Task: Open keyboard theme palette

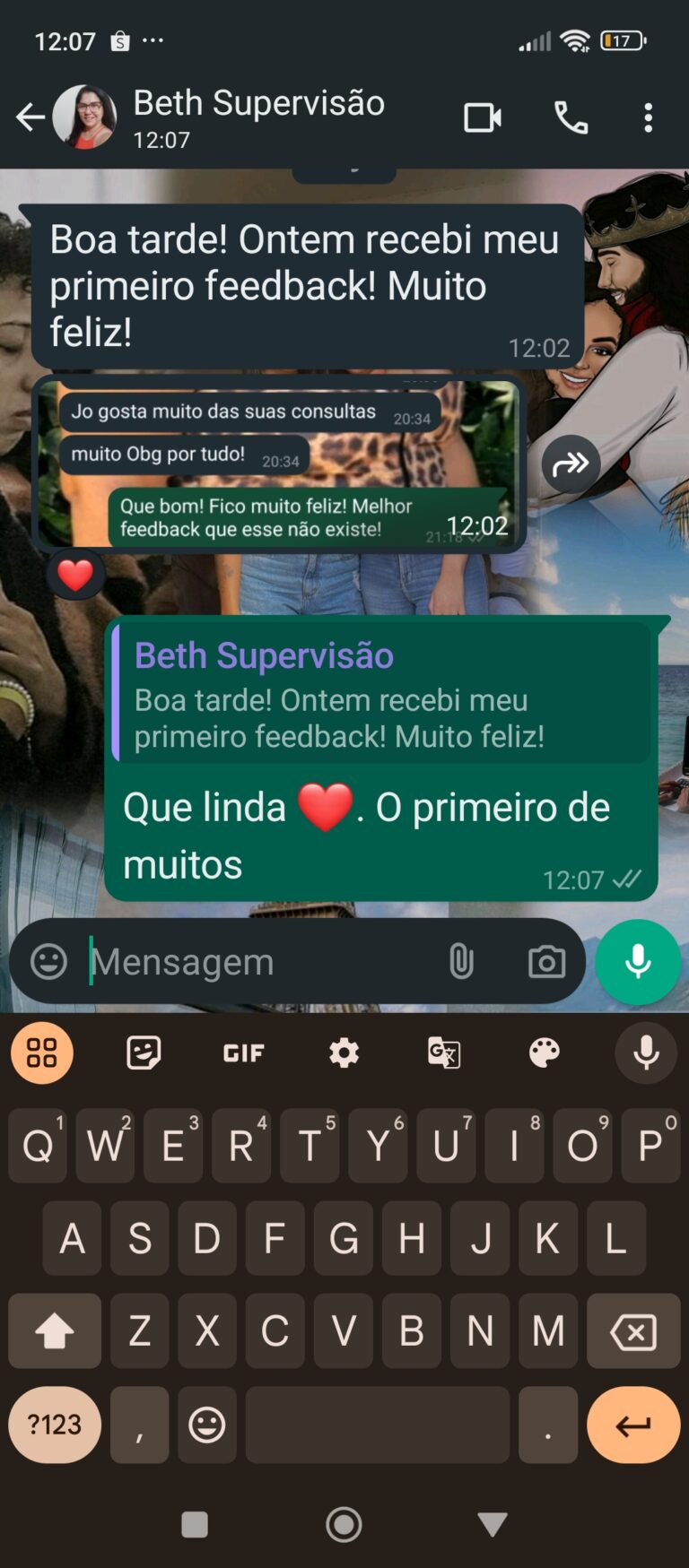Action: (545, 1053)
